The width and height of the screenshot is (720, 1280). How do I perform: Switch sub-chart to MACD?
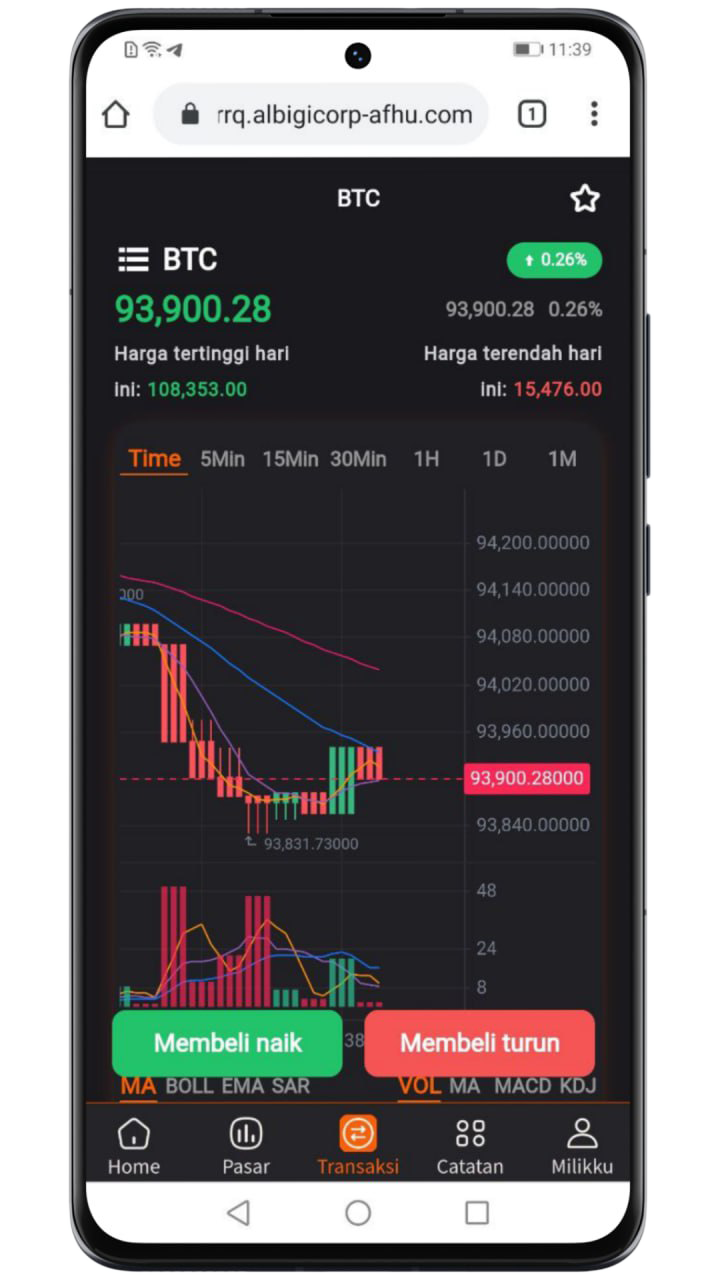pos(522,1086)
